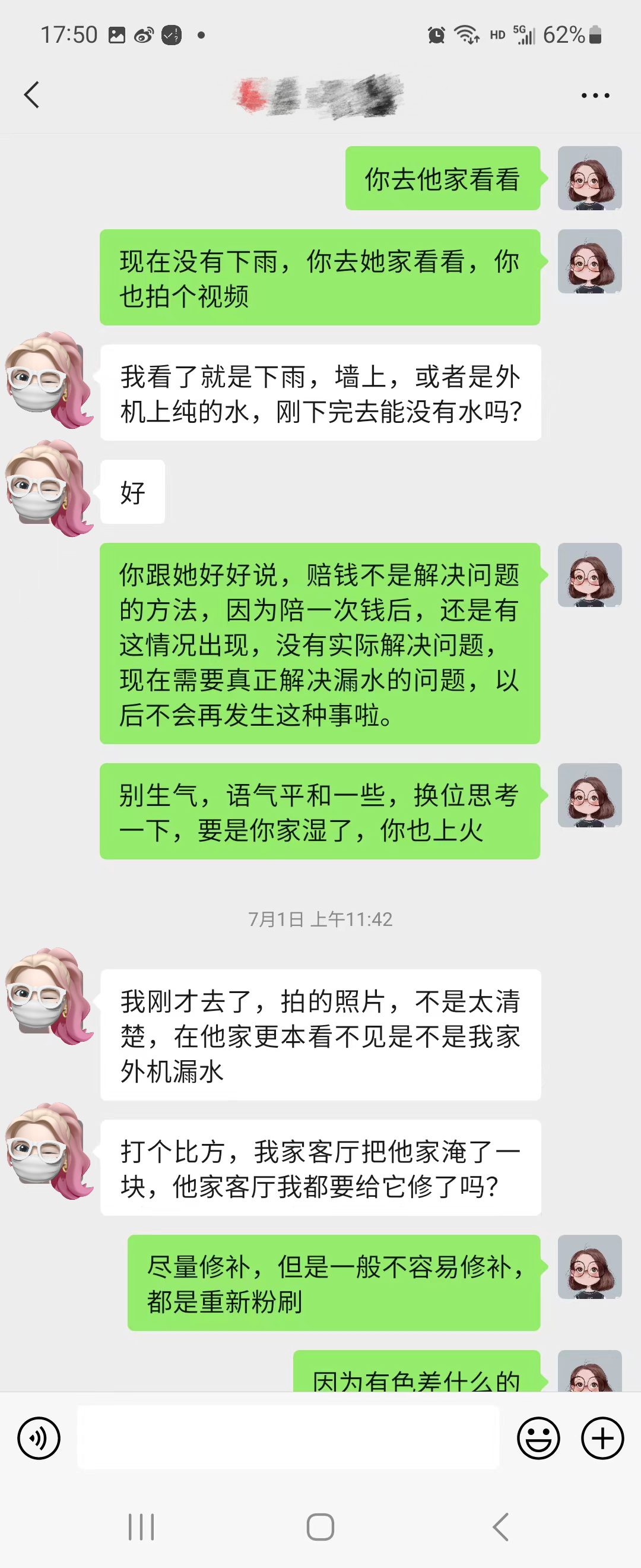Open the chat info overflow menu
641x1568 pixels.
click(595, 96)
